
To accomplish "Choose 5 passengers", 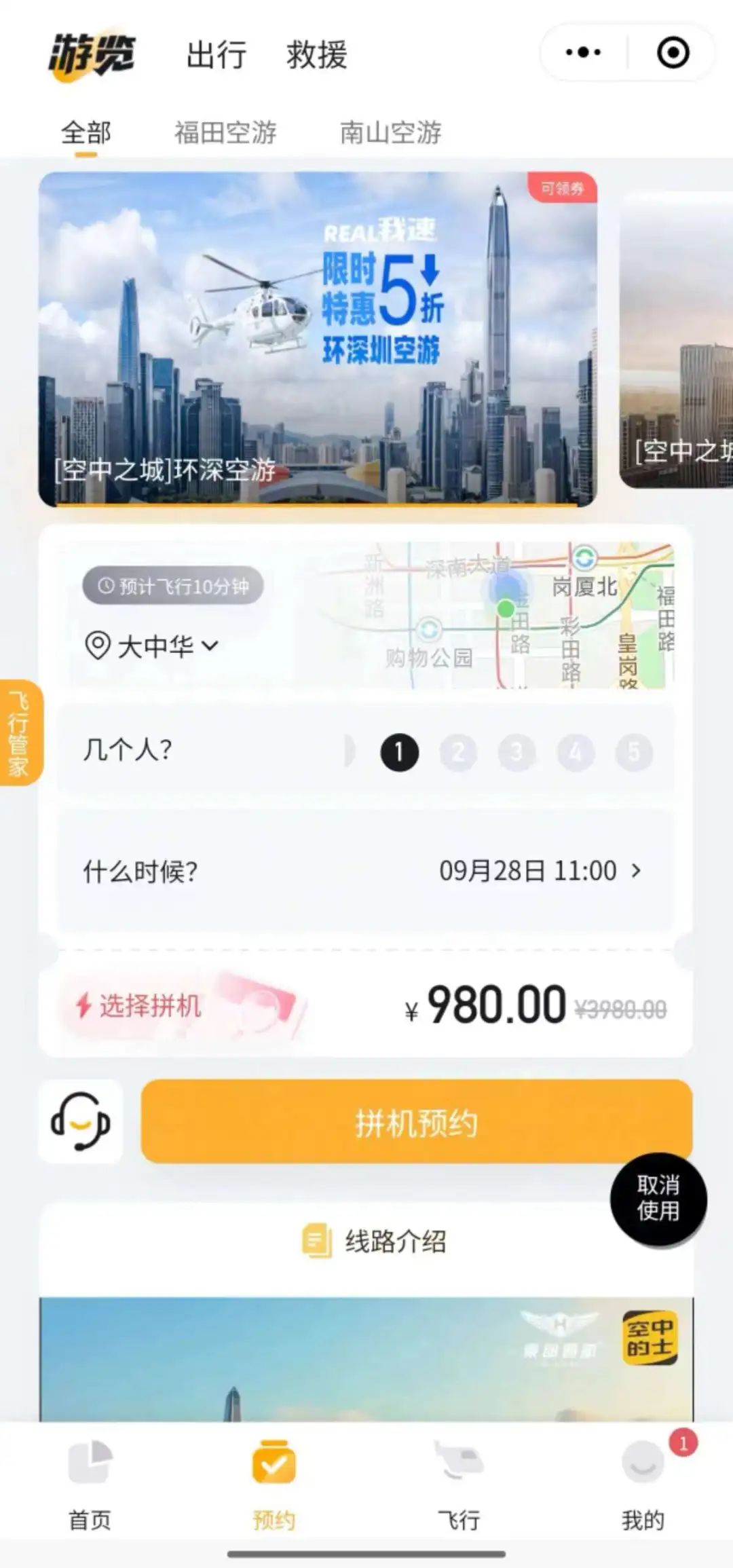I will click(x=634, y=752).
